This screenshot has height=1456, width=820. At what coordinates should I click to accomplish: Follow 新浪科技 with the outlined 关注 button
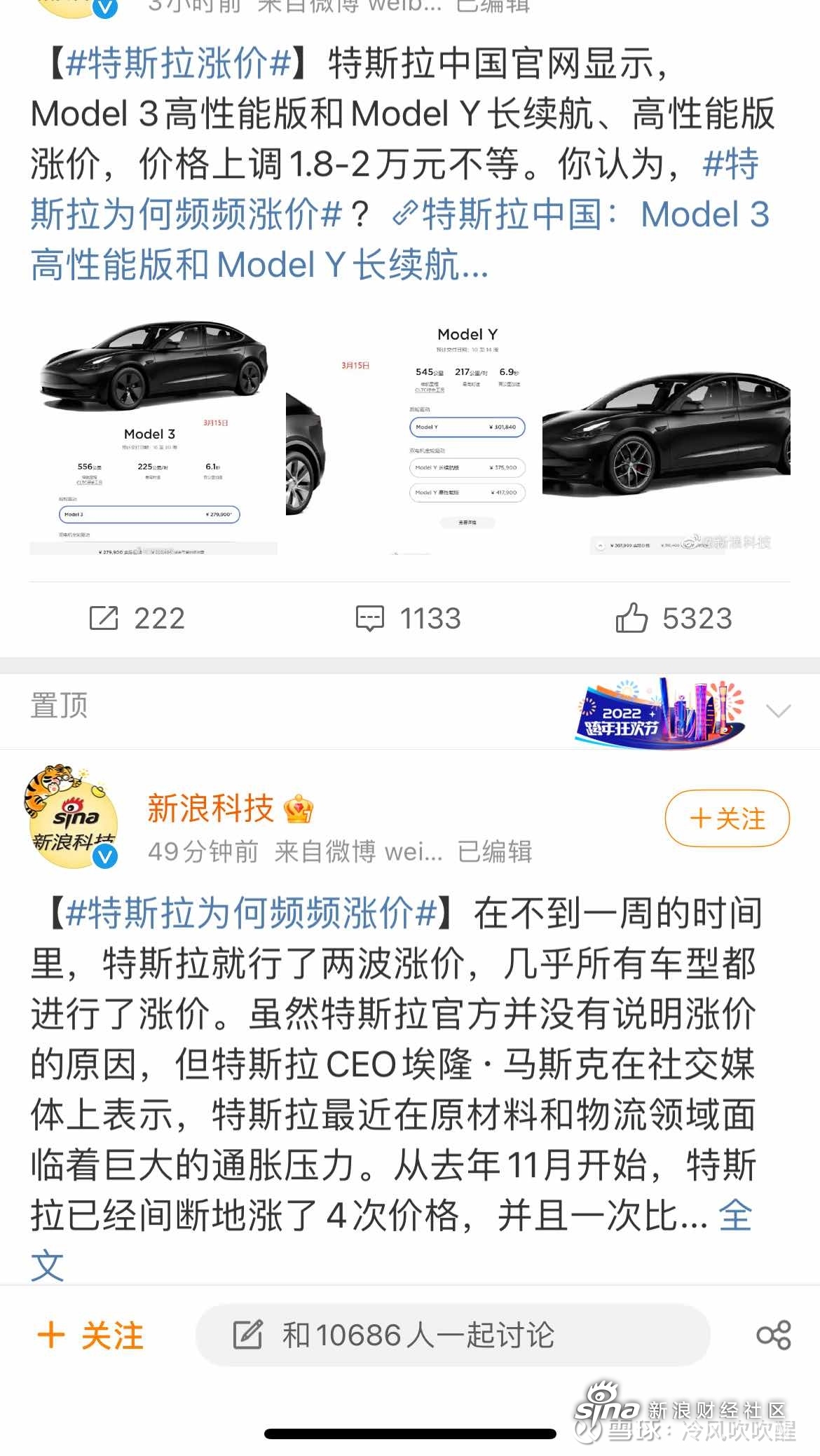pyautogui.click(x=727, y=818)
